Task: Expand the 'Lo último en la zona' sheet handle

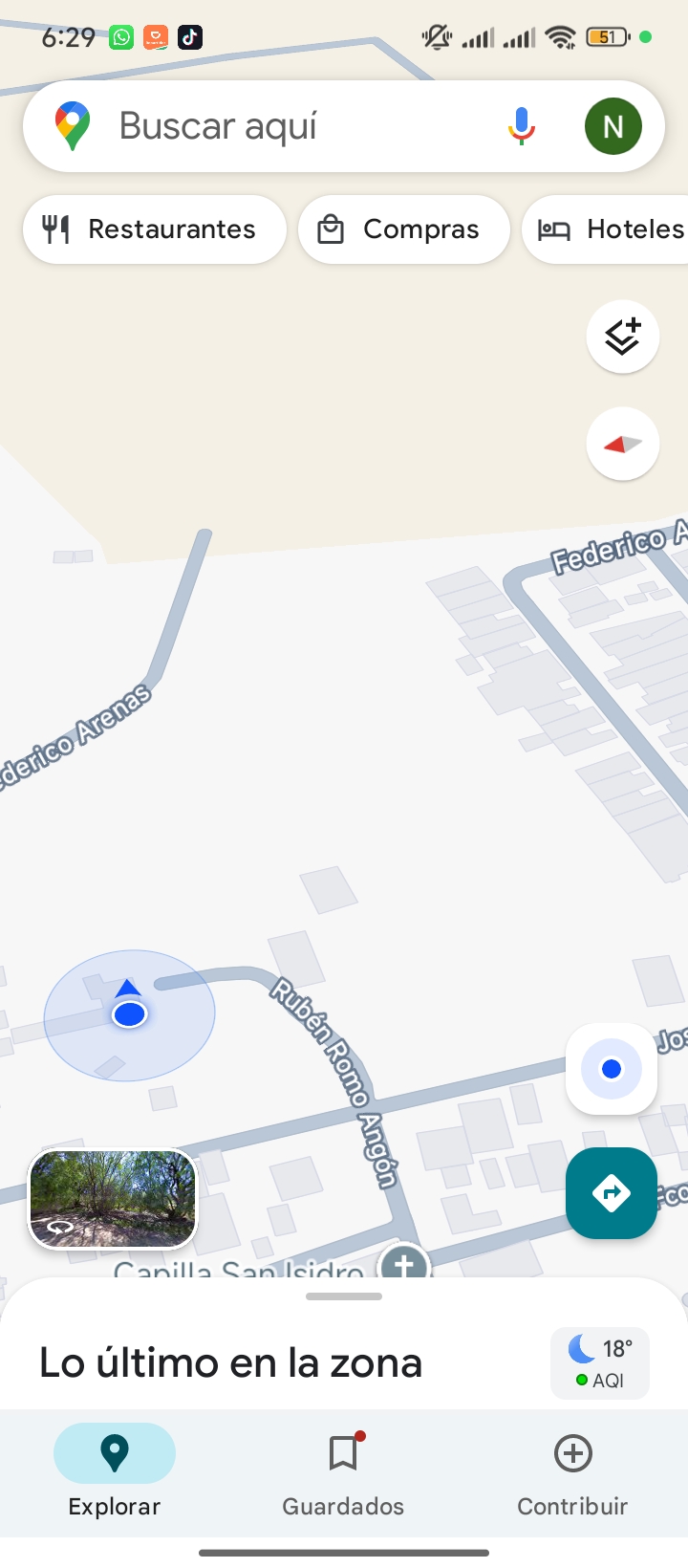Action: pos(344,1296)
